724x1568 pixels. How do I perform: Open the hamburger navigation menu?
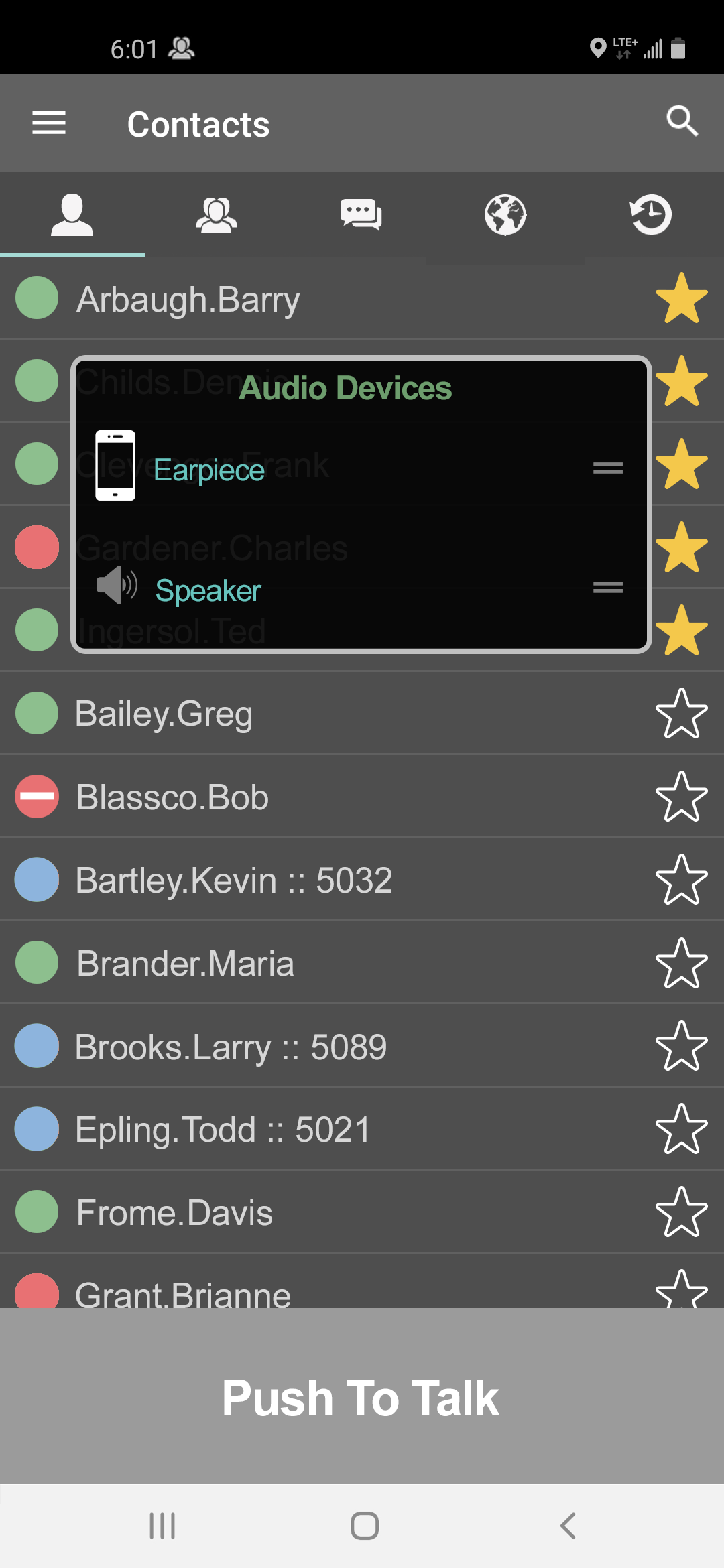49,123
